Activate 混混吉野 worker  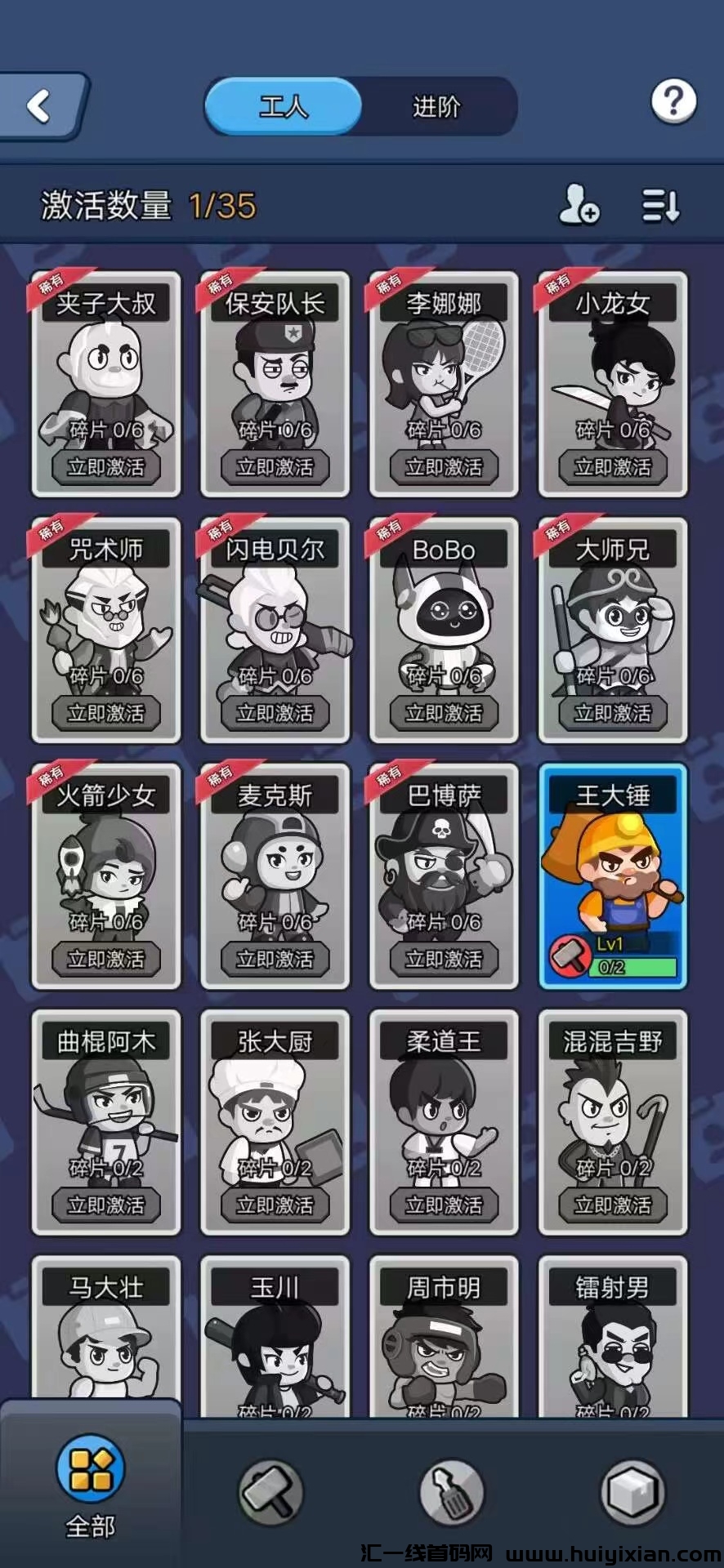[x=613, y=1205]
